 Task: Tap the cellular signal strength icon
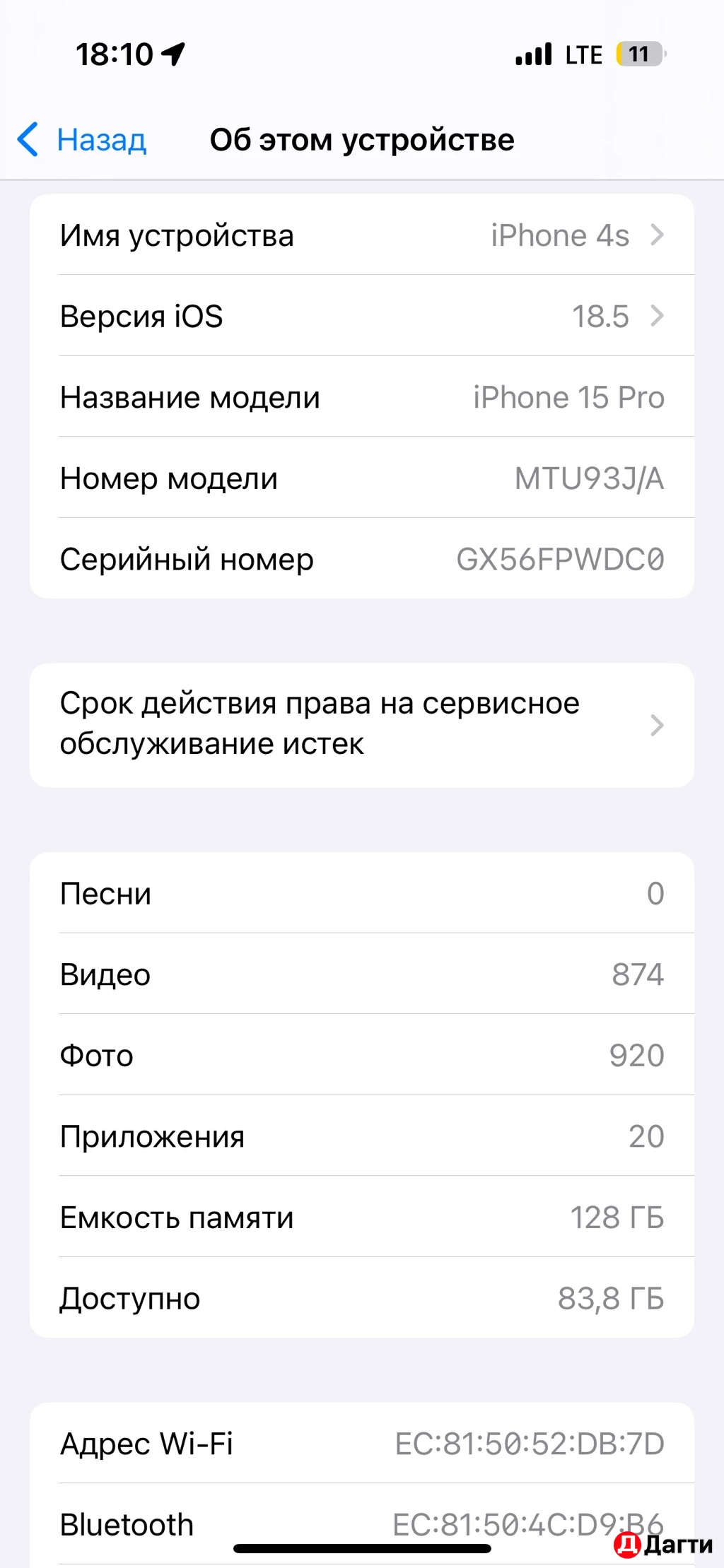coord(535,54)
